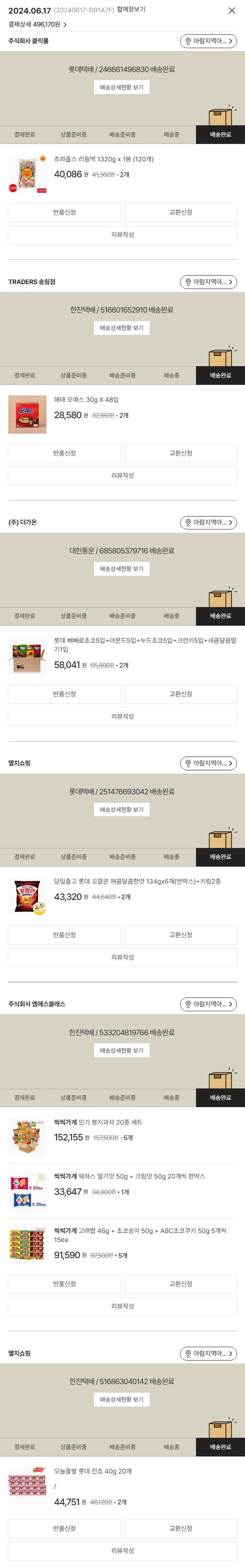View 배송상세현황 for 롯데택배 246661496830

point(122,87)
